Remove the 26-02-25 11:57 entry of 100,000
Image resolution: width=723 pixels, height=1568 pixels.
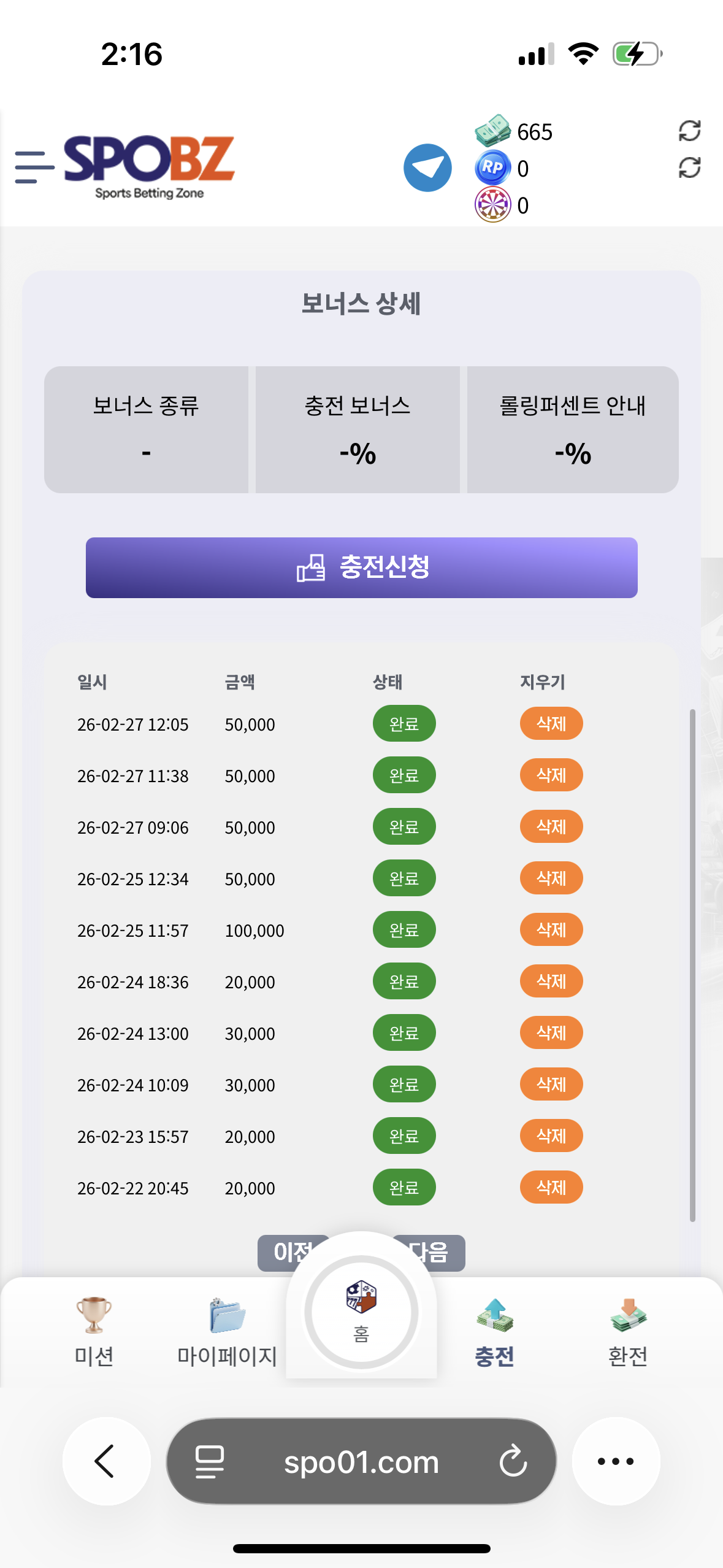[x=551, y=929]
